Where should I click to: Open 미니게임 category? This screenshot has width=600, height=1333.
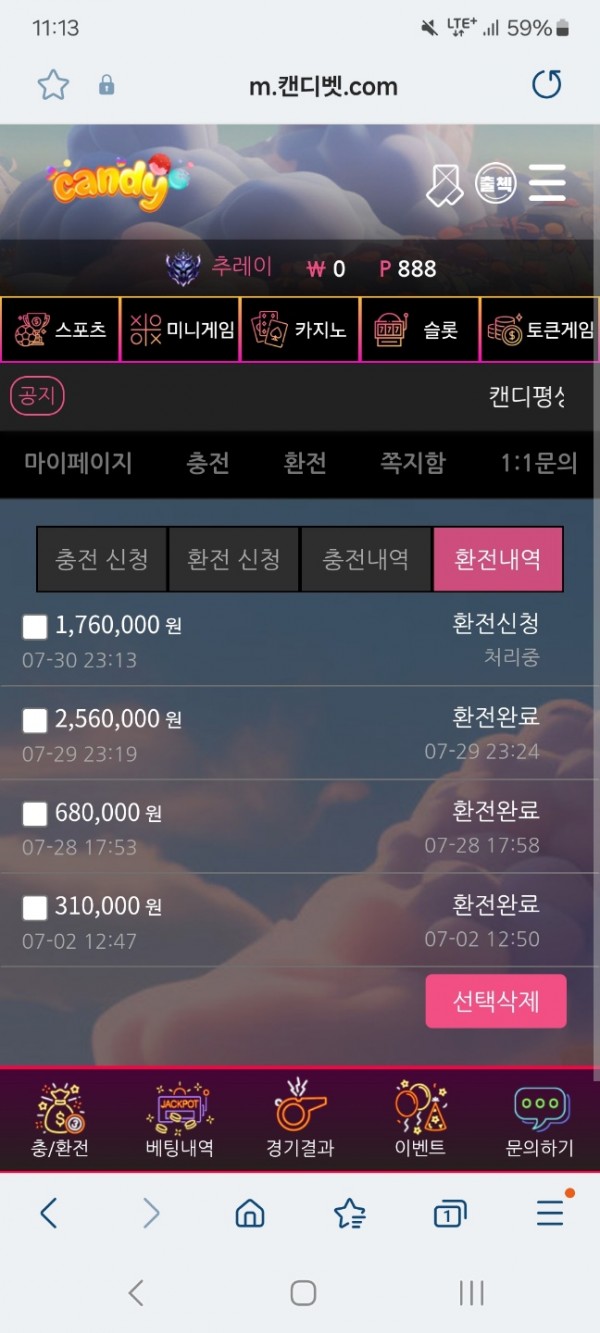pos(180,329)
